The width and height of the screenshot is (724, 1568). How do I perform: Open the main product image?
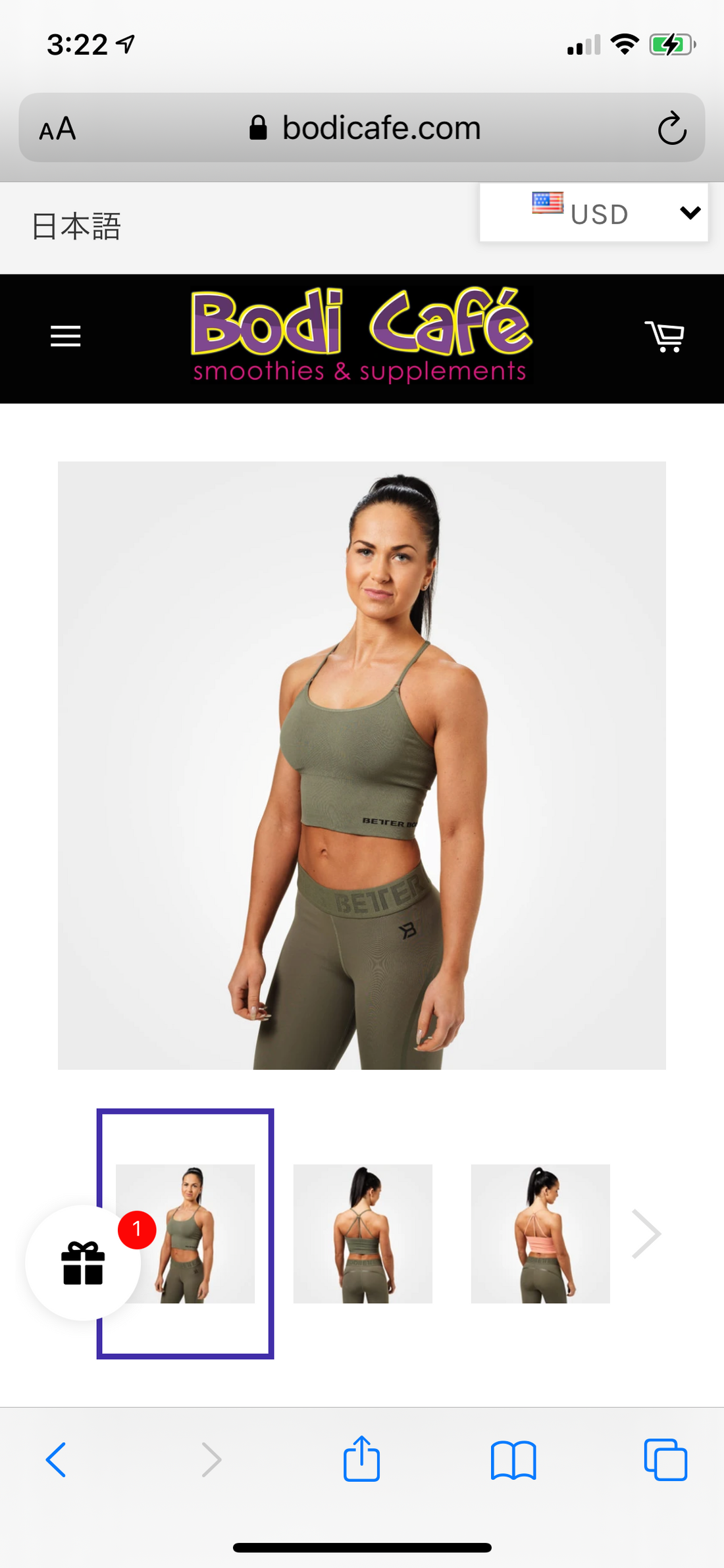tap(361, 765)
